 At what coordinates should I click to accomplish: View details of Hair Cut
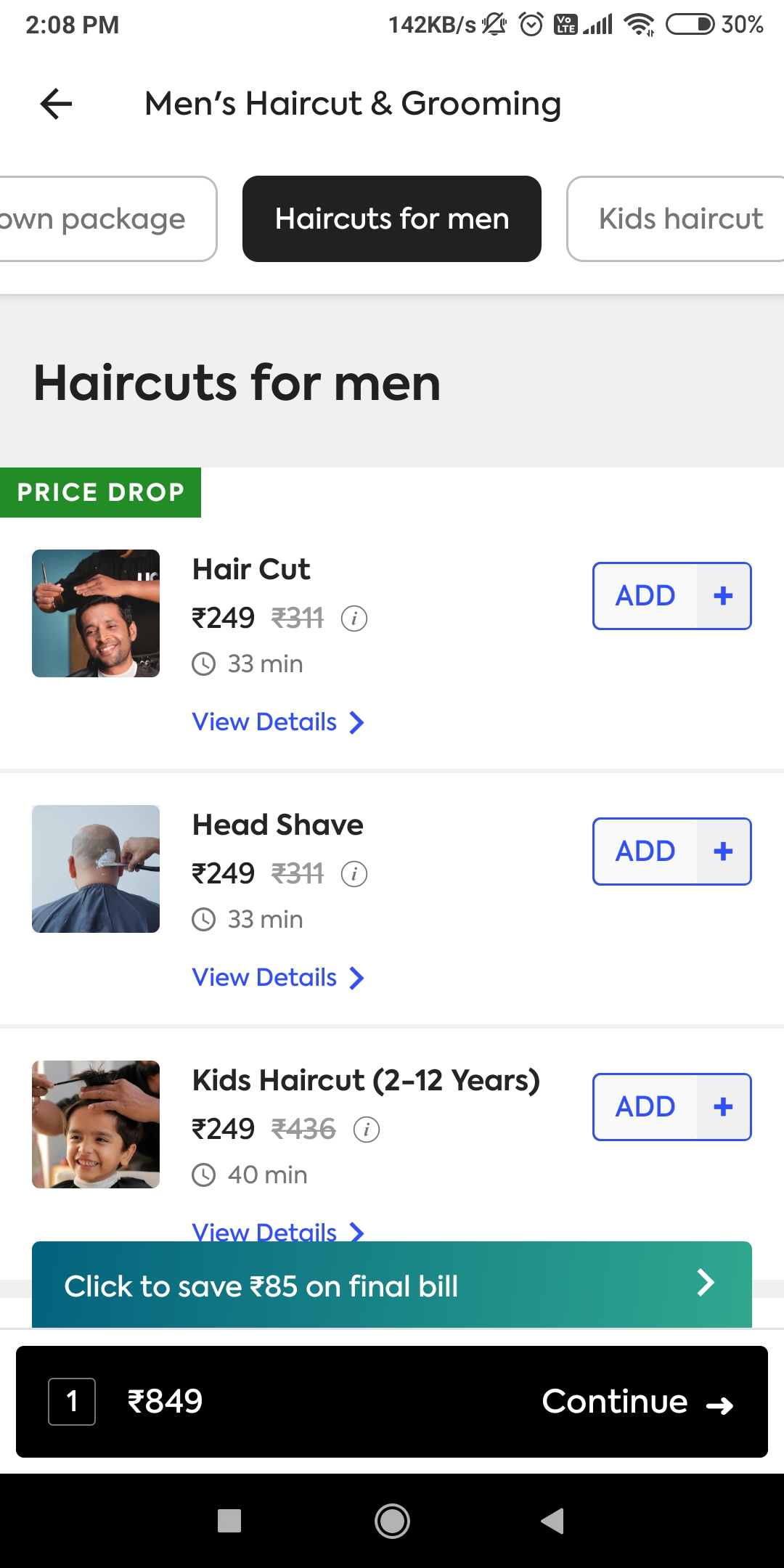coord(278,722)
